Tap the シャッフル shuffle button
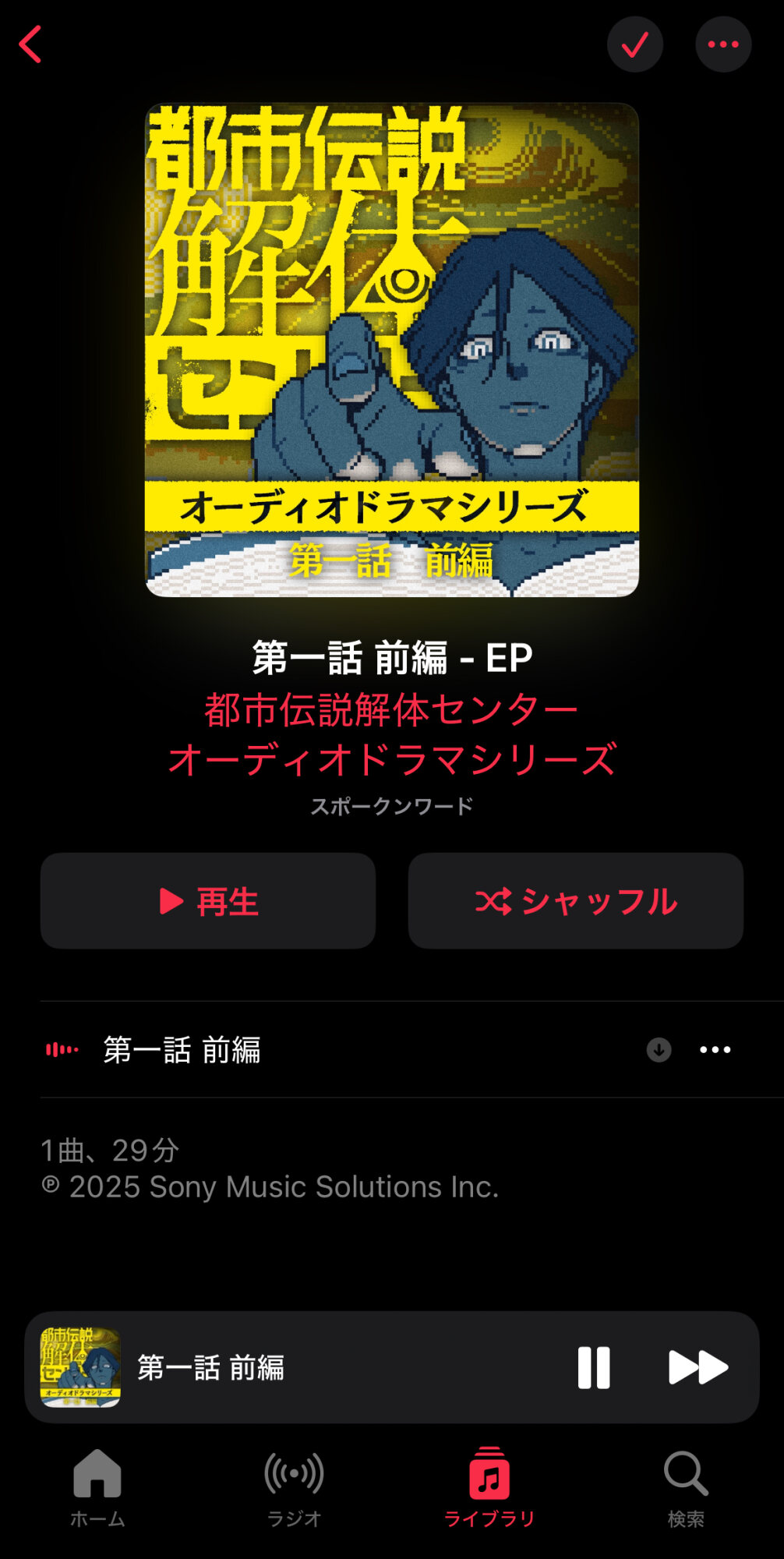The height and width of the screenshot is (1559, 784). click(576, 900)
